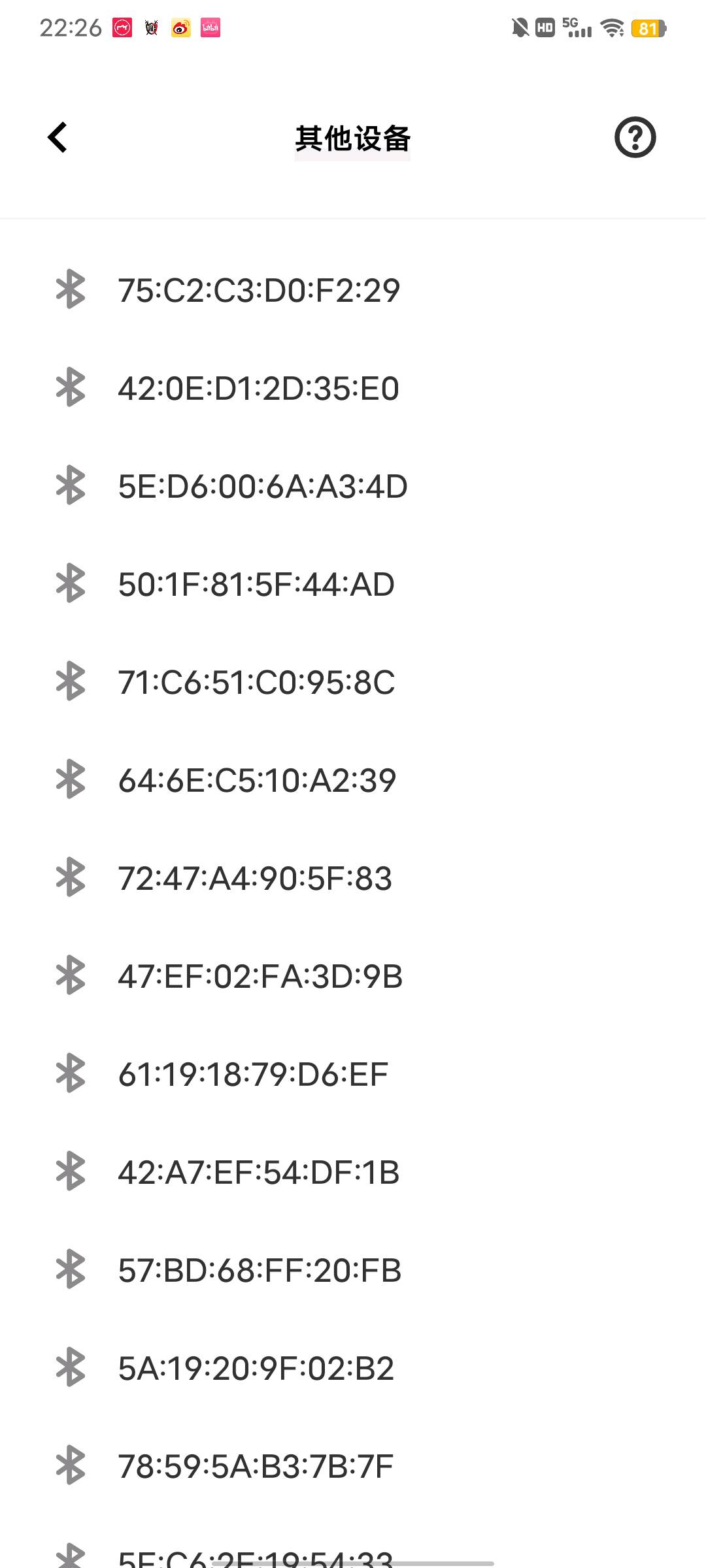Tap device 50:1F:81:5F:44:AD
The image size is (706, 1568).
(353, 583)
